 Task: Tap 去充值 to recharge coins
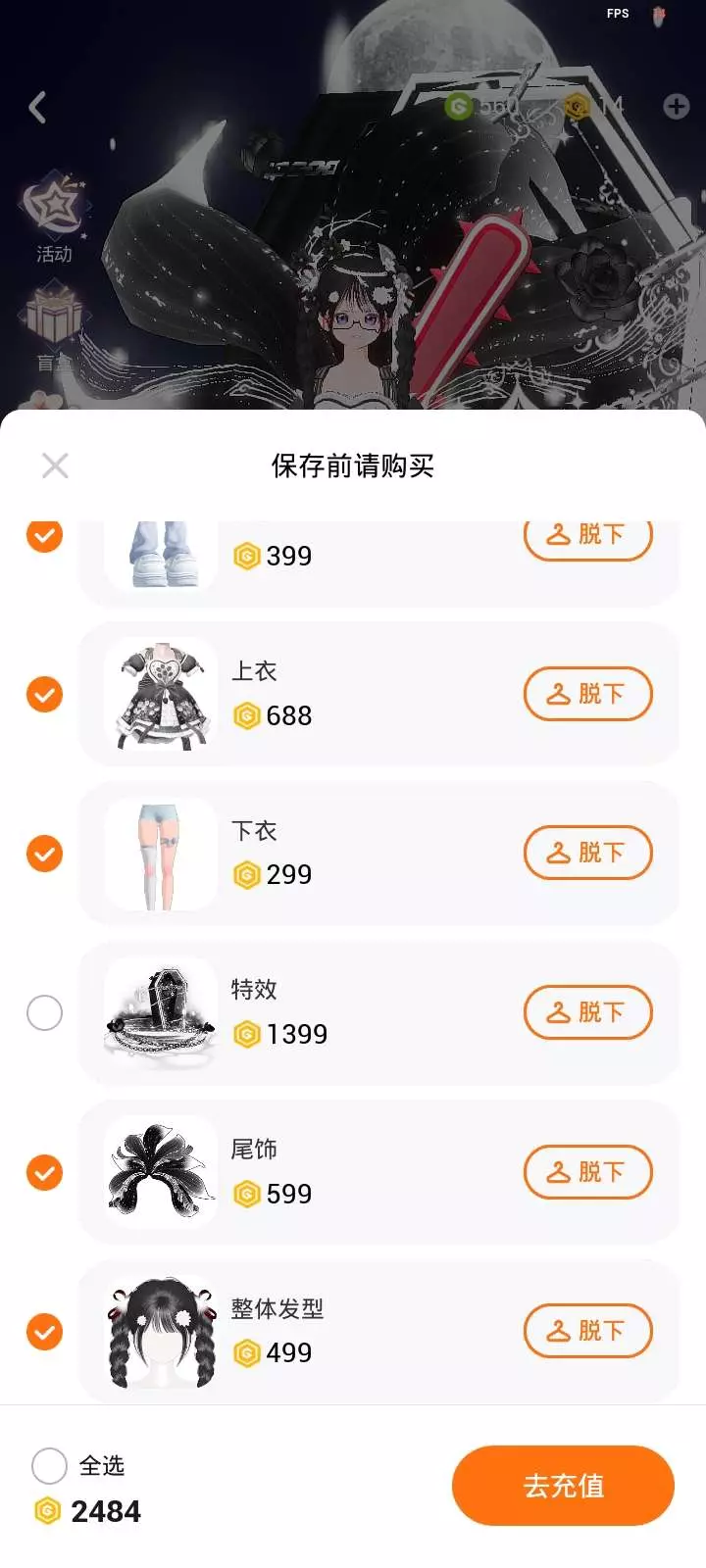(563, 1486)
